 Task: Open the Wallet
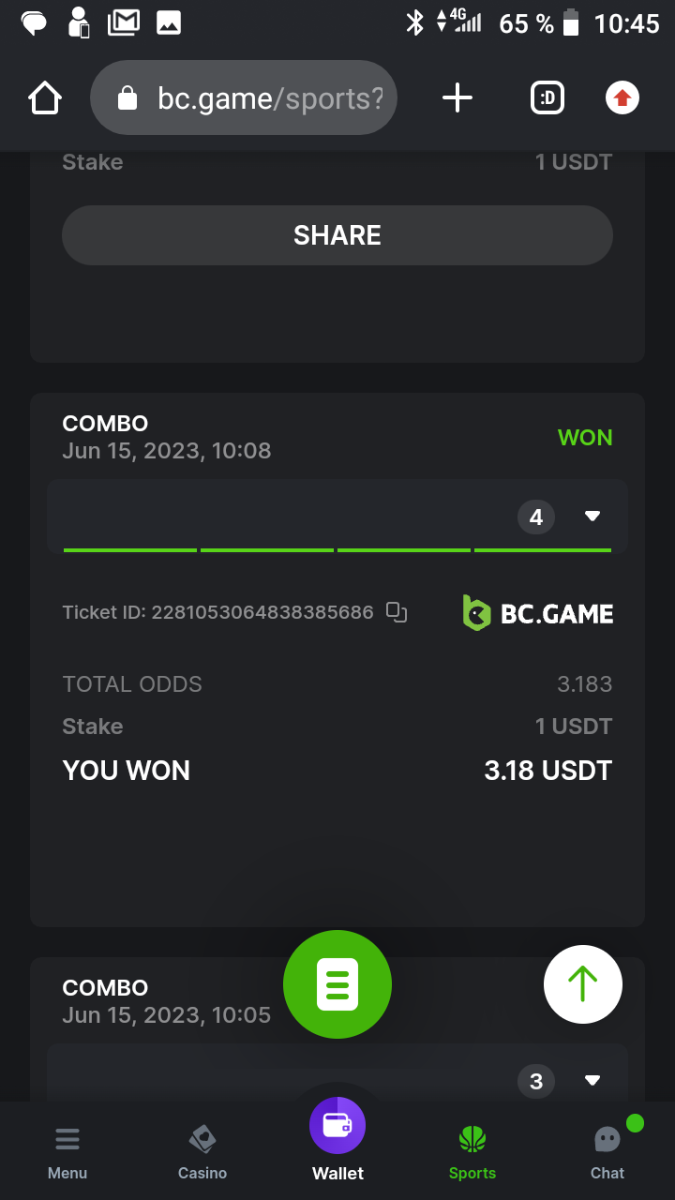338,1140
